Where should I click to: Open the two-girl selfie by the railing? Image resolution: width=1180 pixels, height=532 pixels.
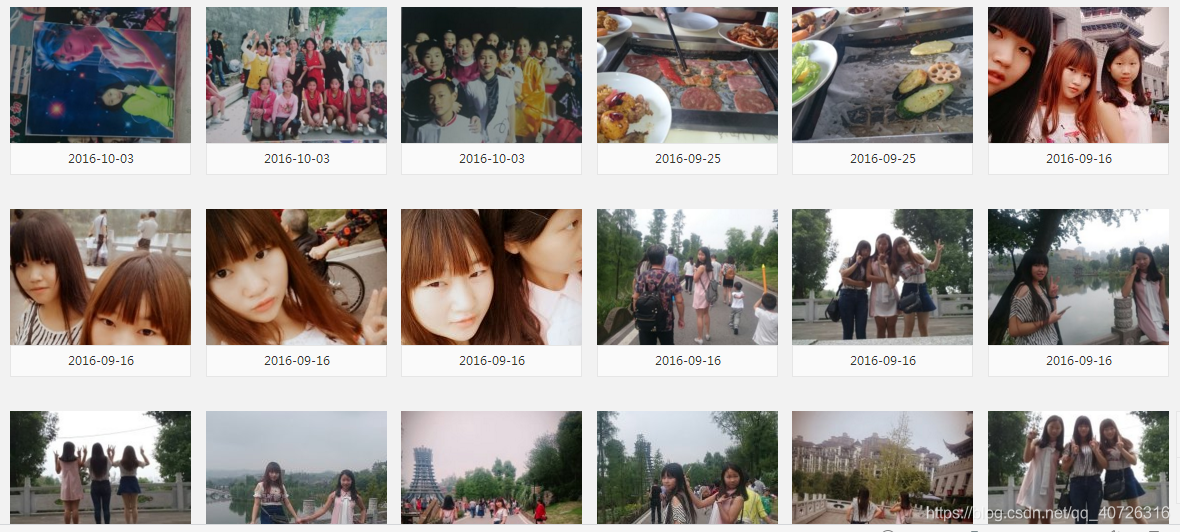pyautogui.click(x=100, y=277)
